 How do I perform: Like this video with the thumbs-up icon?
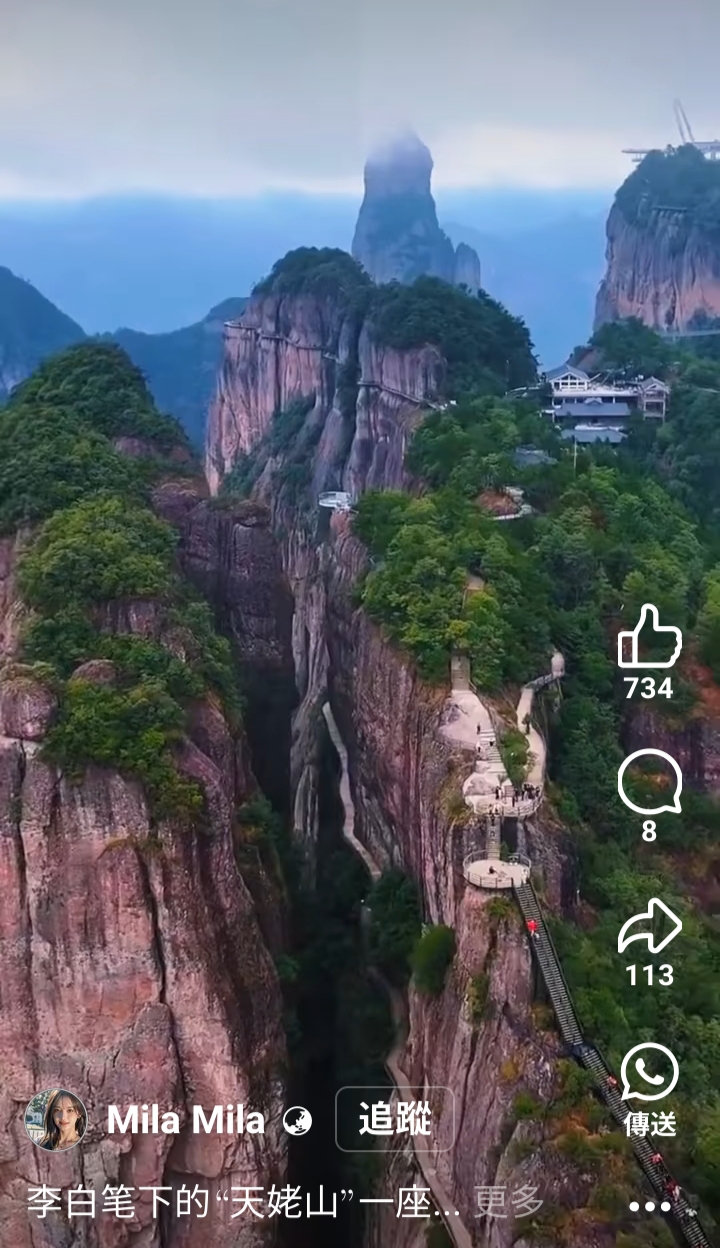[x=649, y=636]
